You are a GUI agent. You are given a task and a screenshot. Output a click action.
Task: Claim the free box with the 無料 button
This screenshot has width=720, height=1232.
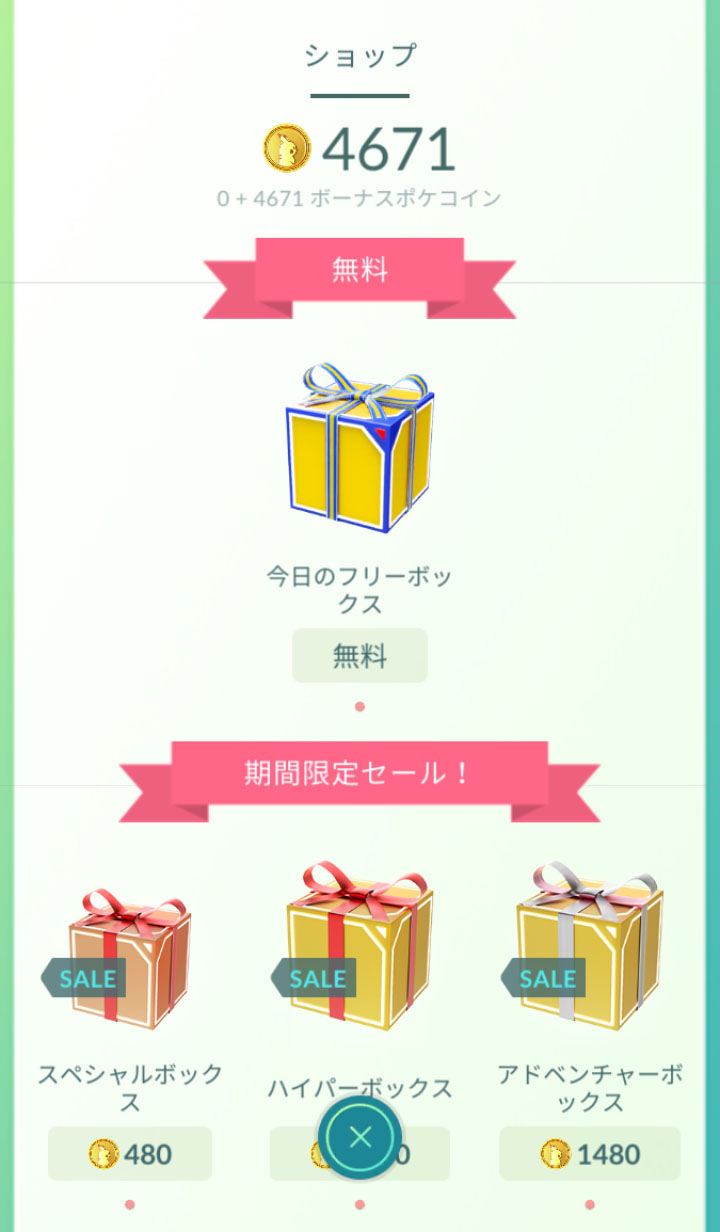coord(360,656)
